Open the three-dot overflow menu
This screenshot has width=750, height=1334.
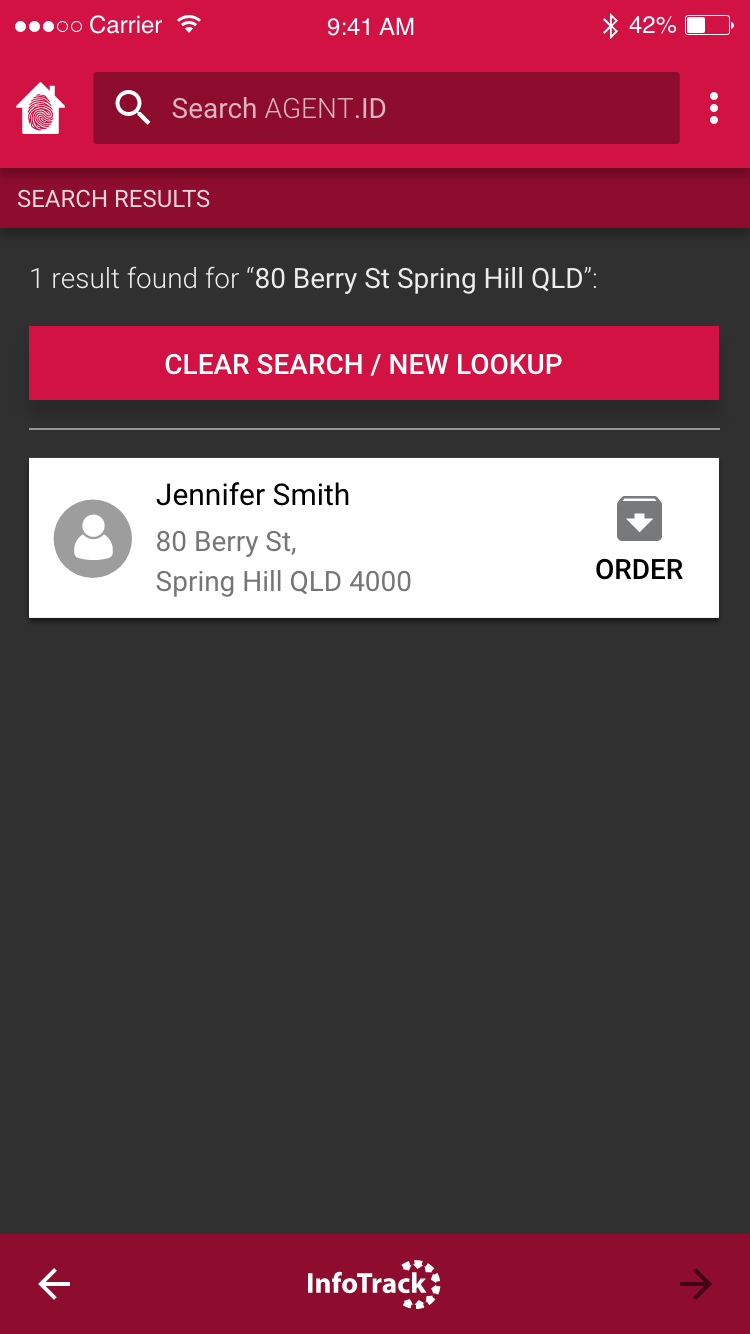click(x=713, y=108)
